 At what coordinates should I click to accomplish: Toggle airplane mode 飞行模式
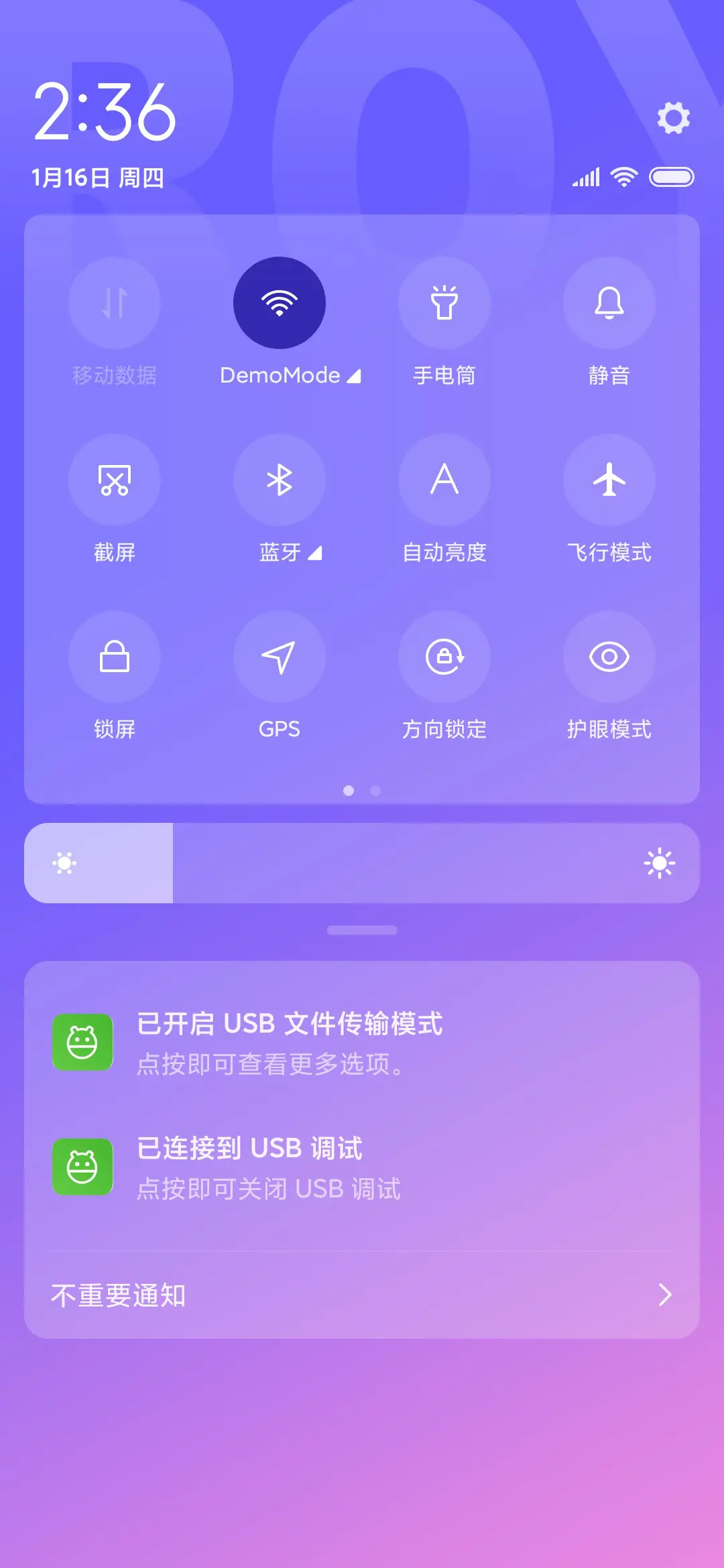[609, 480]
